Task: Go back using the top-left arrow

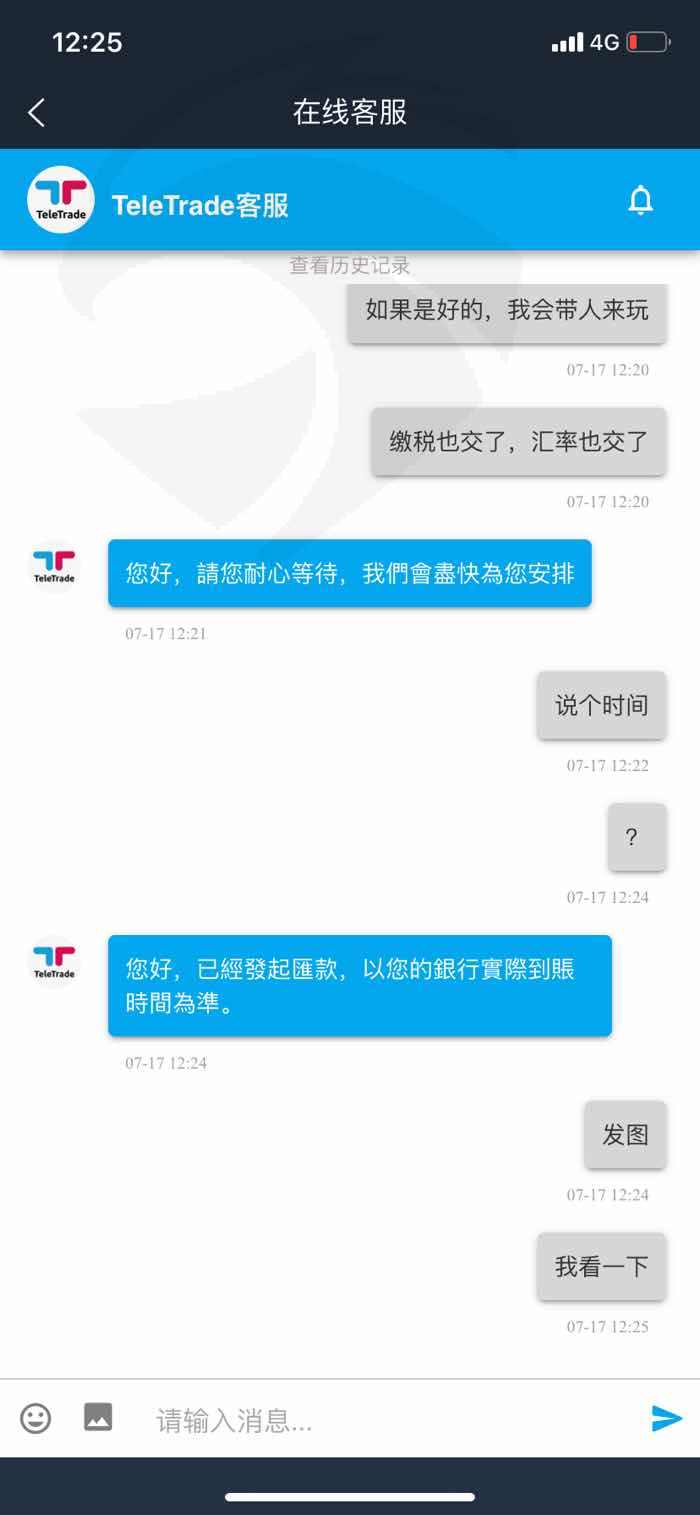Action: (37, 112)
